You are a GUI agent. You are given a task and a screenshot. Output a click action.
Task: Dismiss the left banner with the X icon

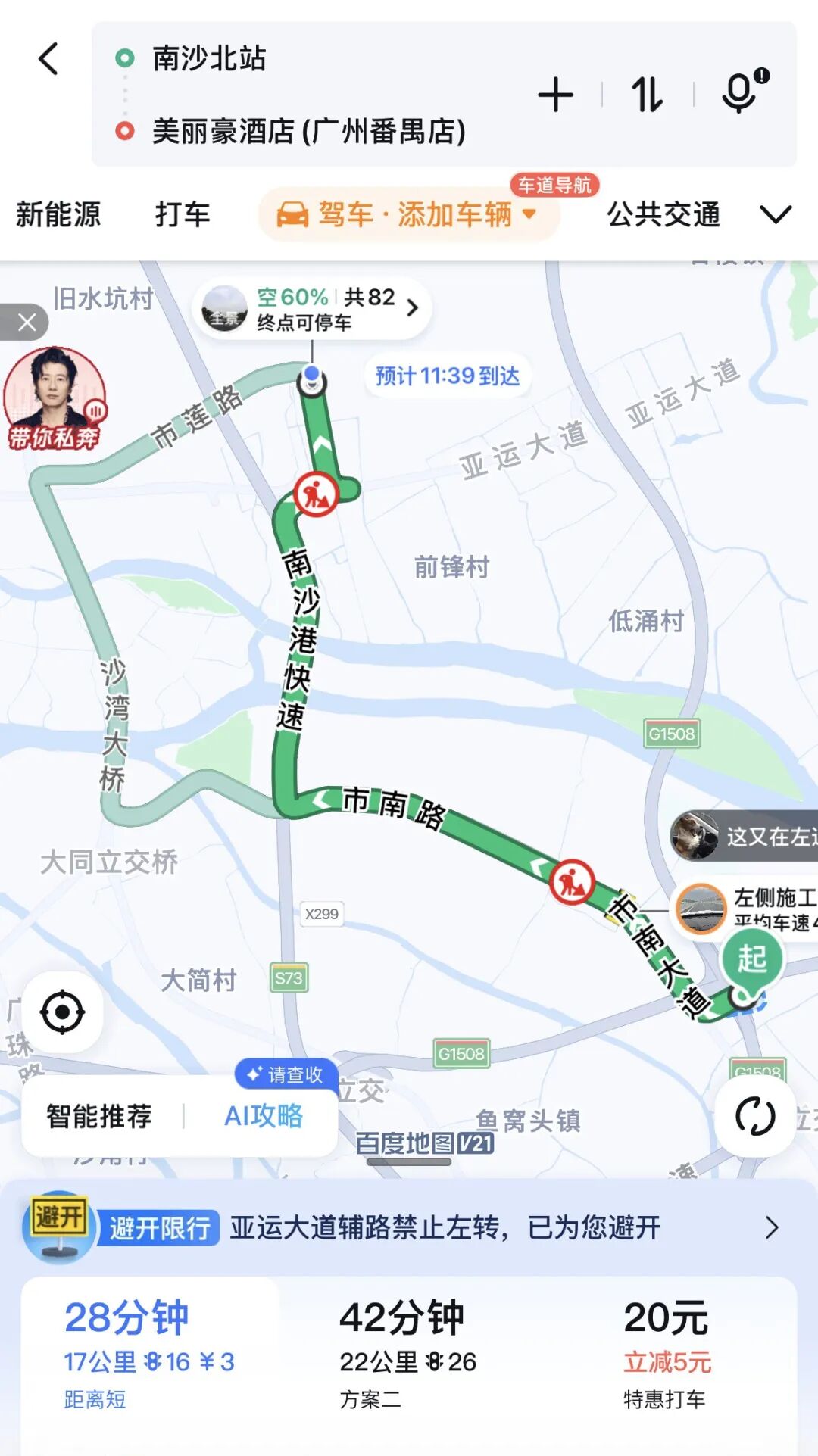28,322
